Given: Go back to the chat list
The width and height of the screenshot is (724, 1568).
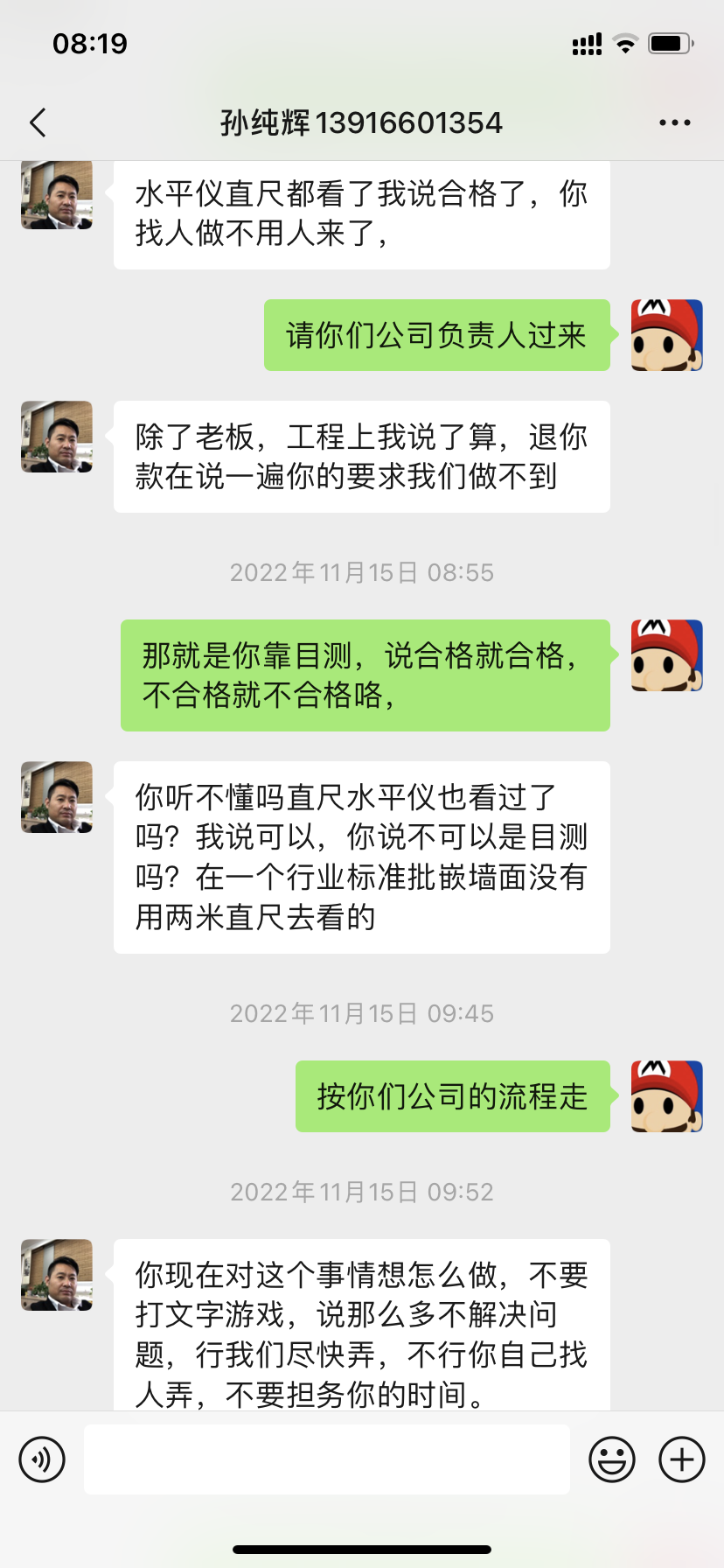Looking at the screenshot, I should point(38,123).
